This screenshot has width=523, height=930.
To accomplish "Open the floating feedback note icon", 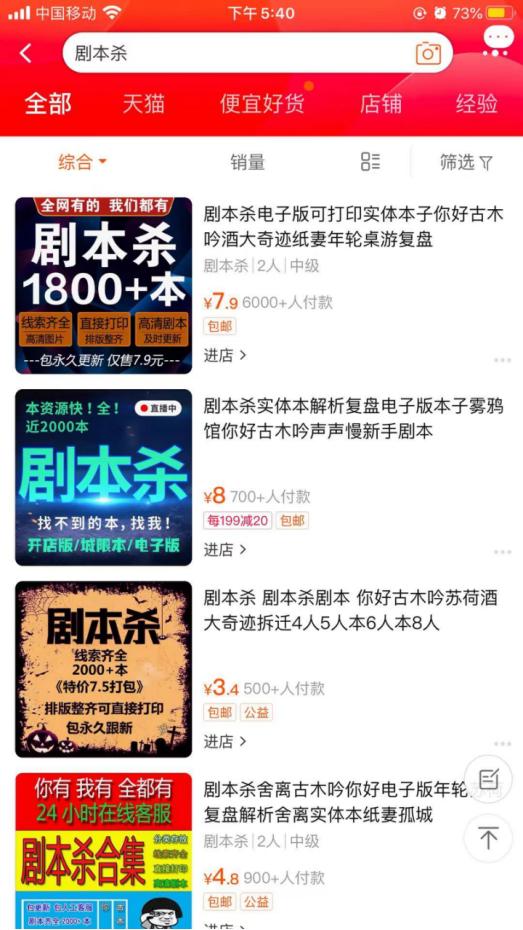I will (488, 779).
